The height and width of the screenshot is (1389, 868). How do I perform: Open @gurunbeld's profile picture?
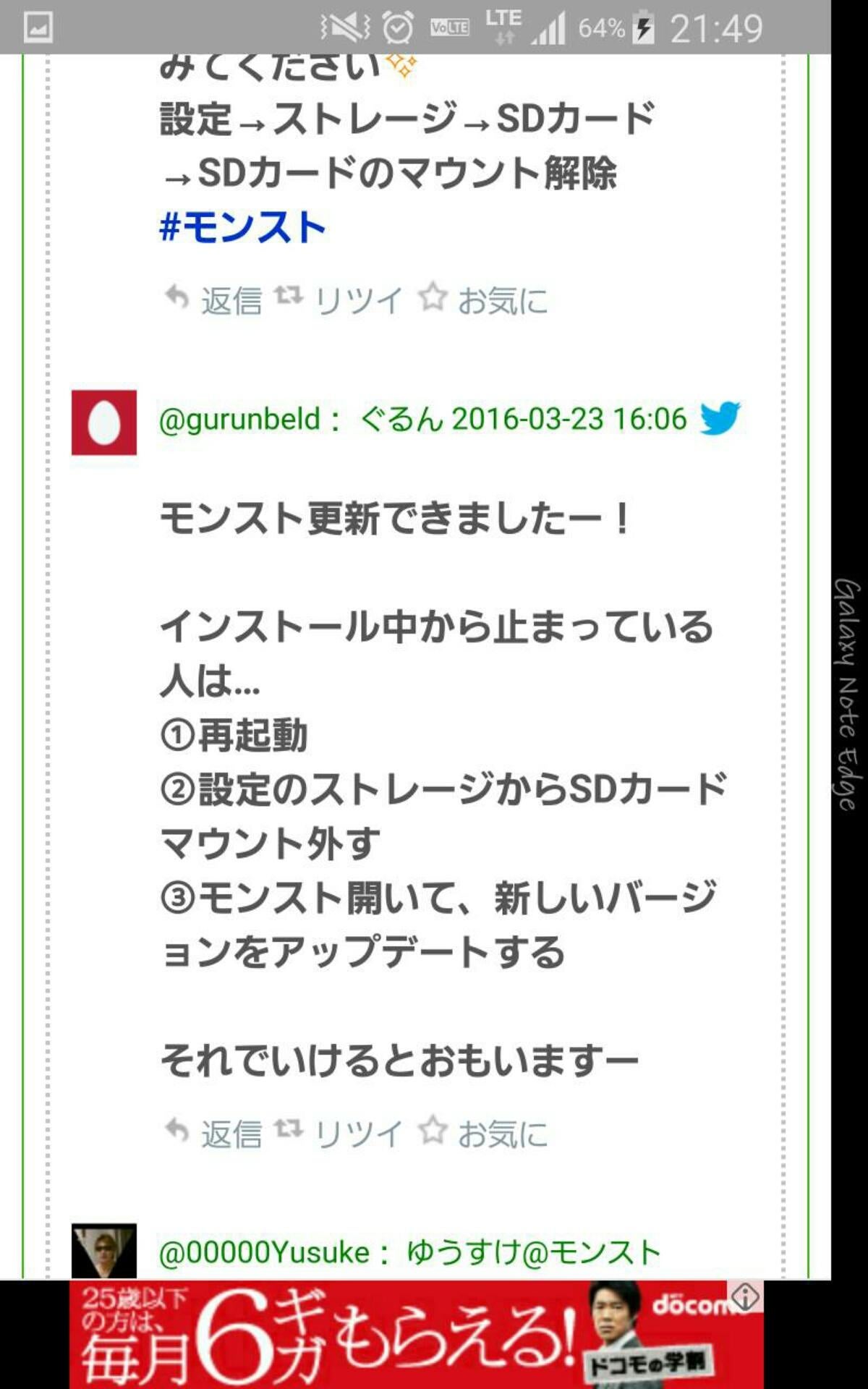point(103,422)
